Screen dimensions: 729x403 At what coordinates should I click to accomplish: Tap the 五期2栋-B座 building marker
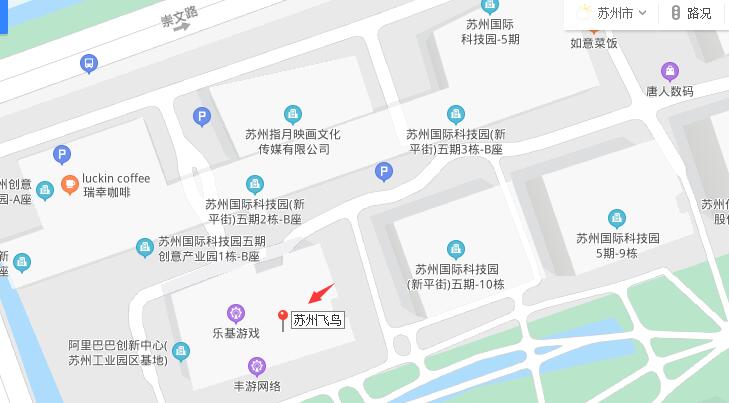coord(254,184)
